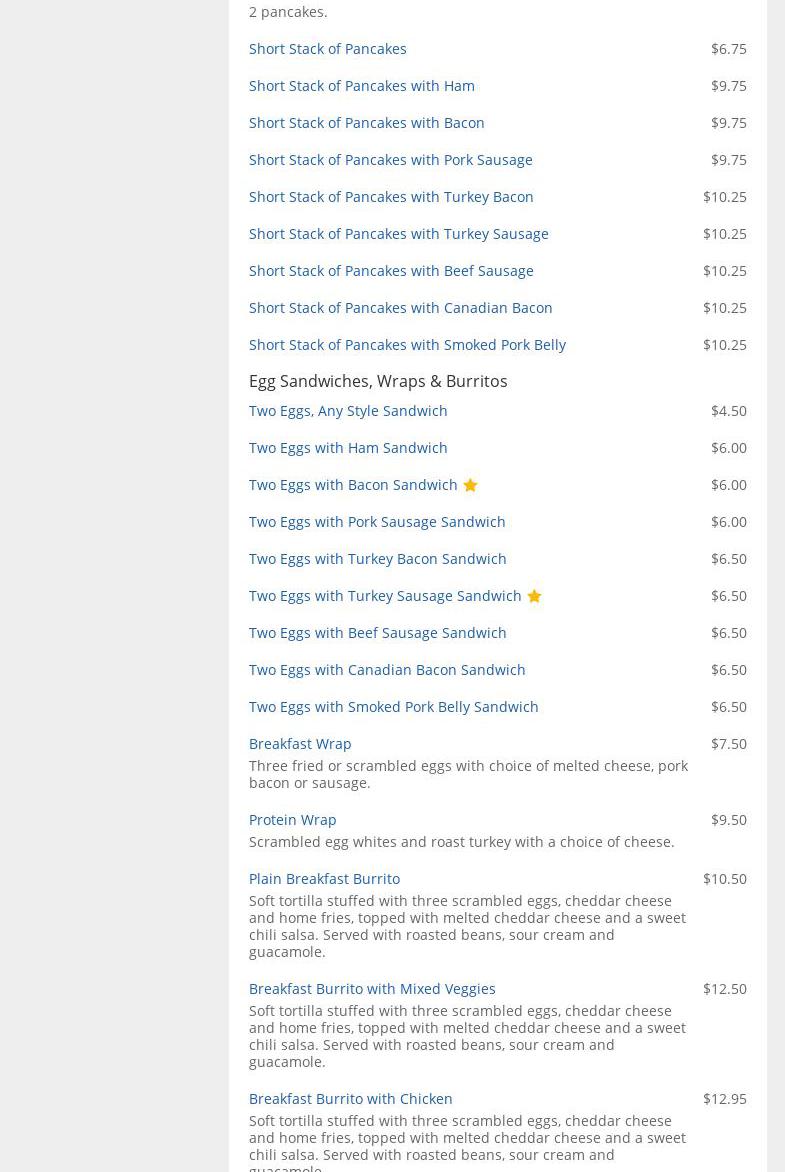785x1172 pixels.
Task: Pick Short Stack of Pancakes with Beef Sausage
Action: (391, 270)
